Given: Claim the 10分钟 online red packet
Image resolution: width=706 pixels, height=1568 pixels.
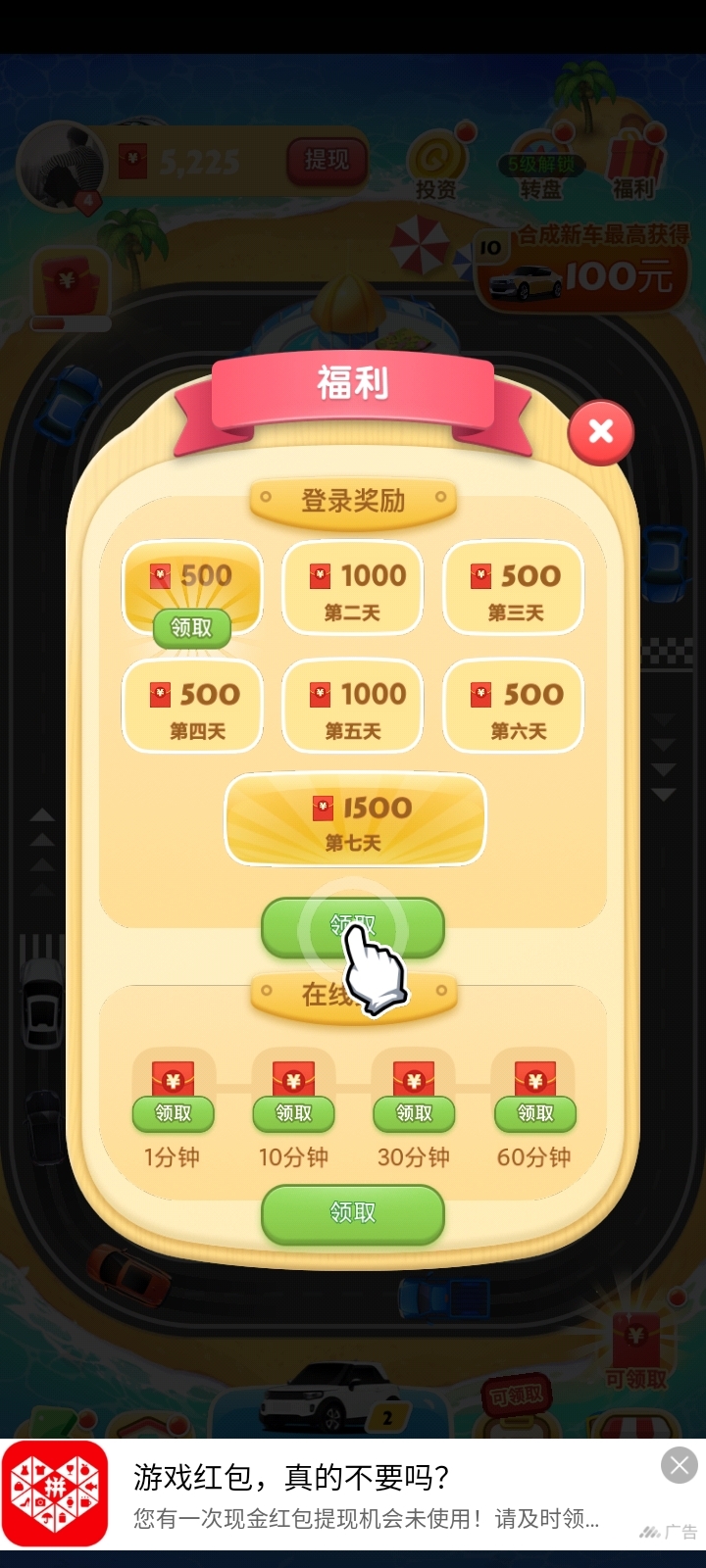Looking at the screenshot, I should pos(293,1113).
